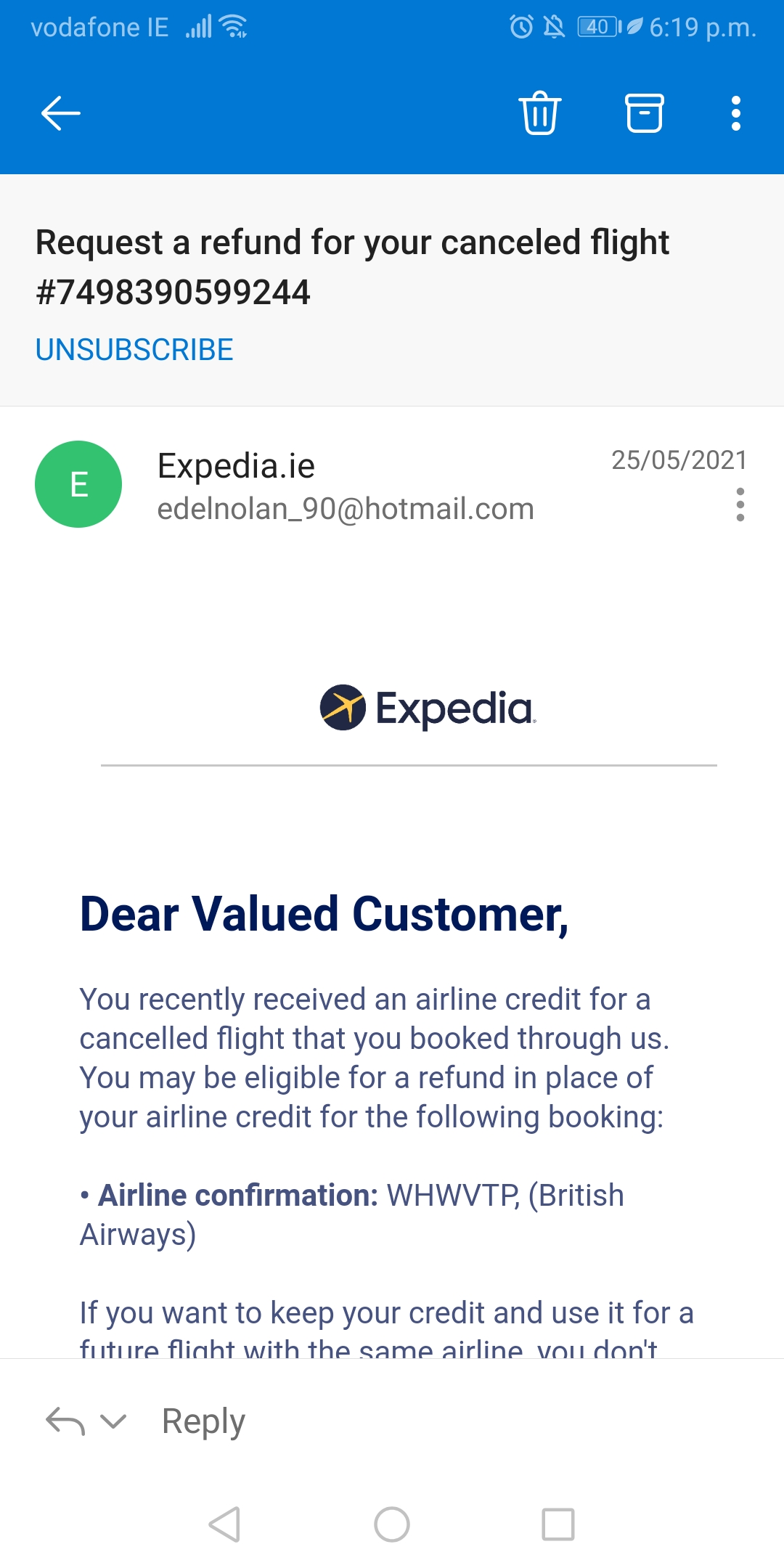Tap the system home button
Viewport: 784px width, 1568px height.
392,1524
